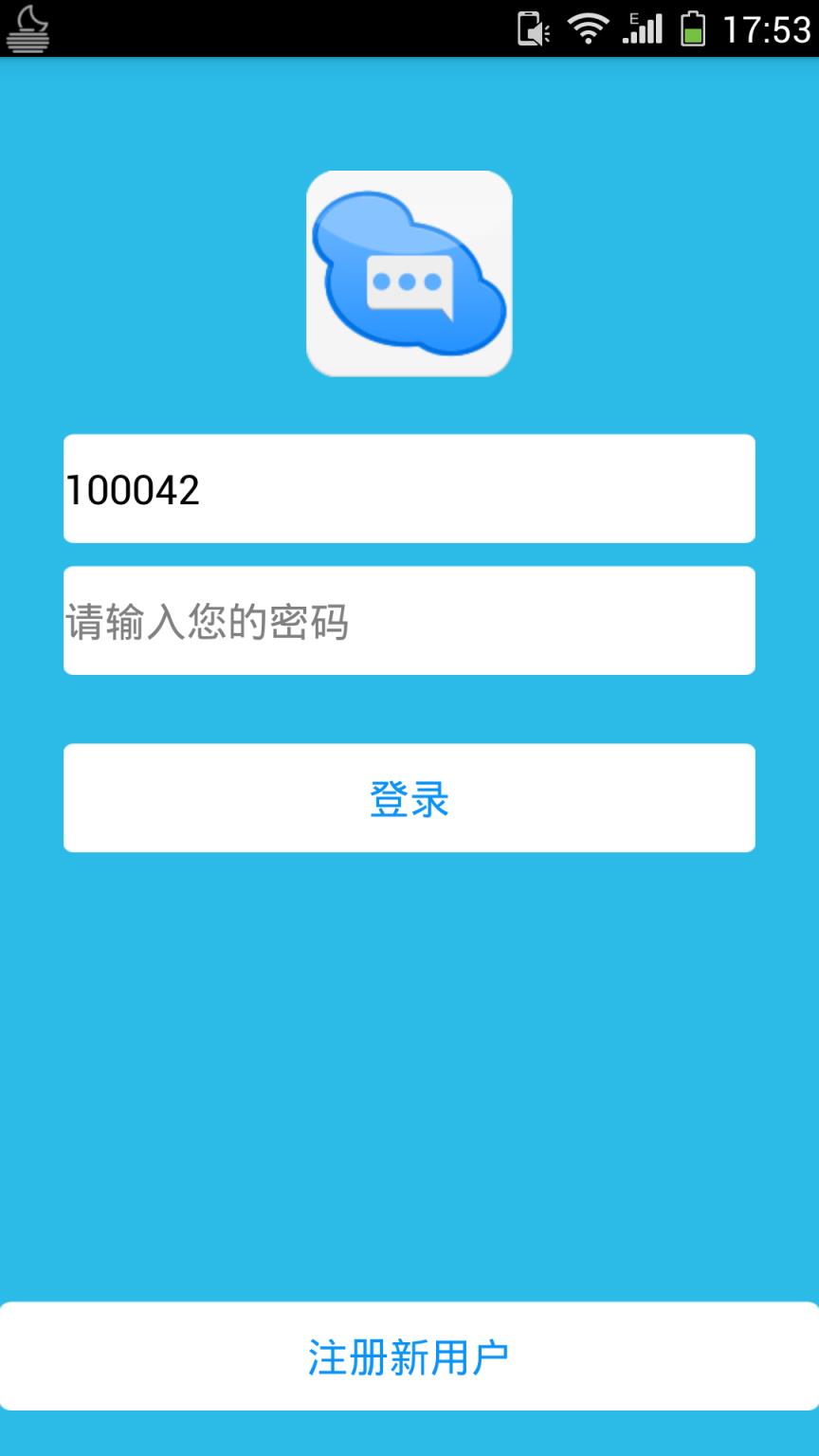The height and width of the screenshot is (1456, 819).
Task: Tap the green battery indicator icon
Action: 693,28
